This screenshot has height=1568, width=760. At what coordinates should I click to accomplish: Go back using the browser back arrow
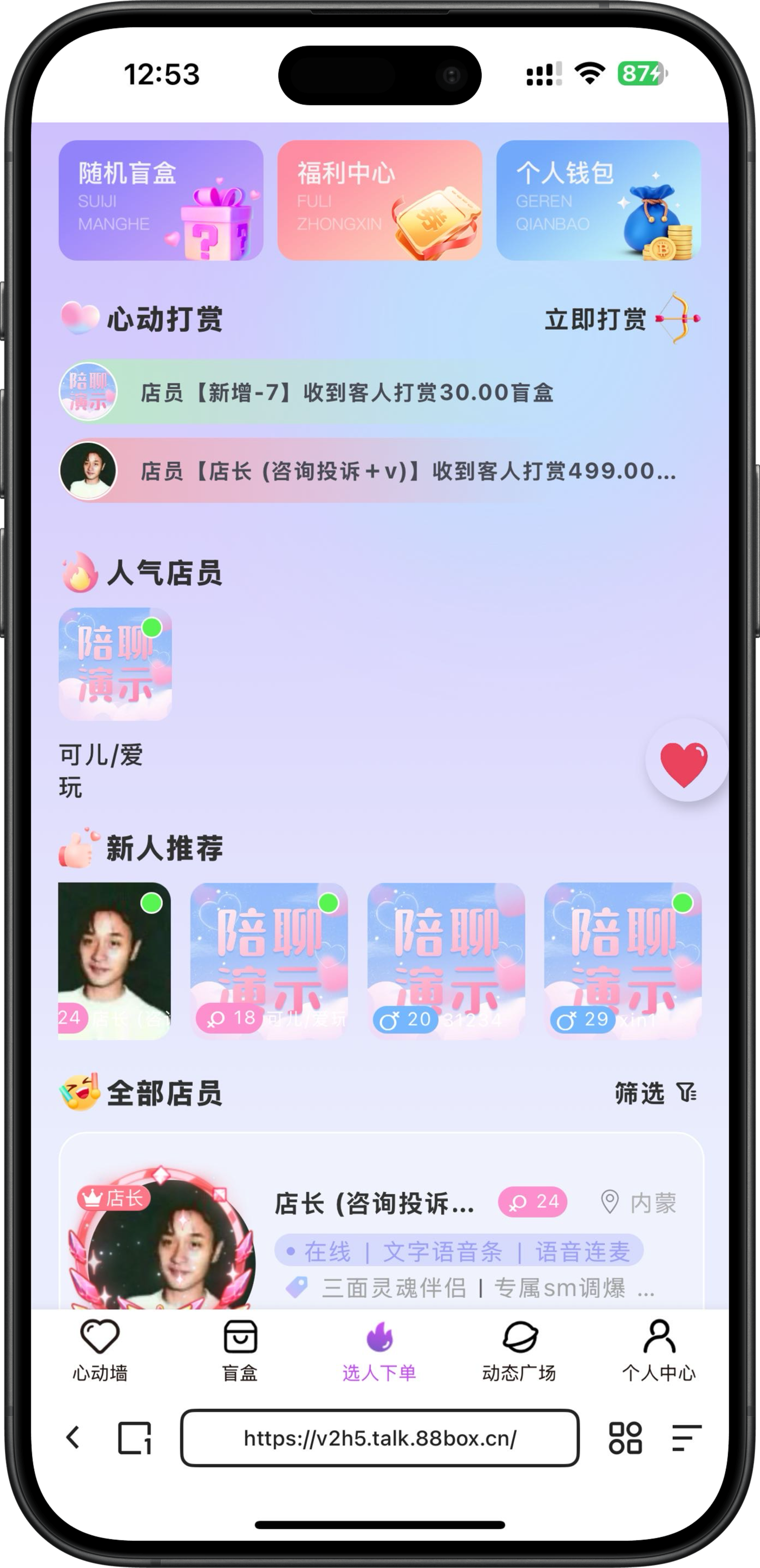73,1438
